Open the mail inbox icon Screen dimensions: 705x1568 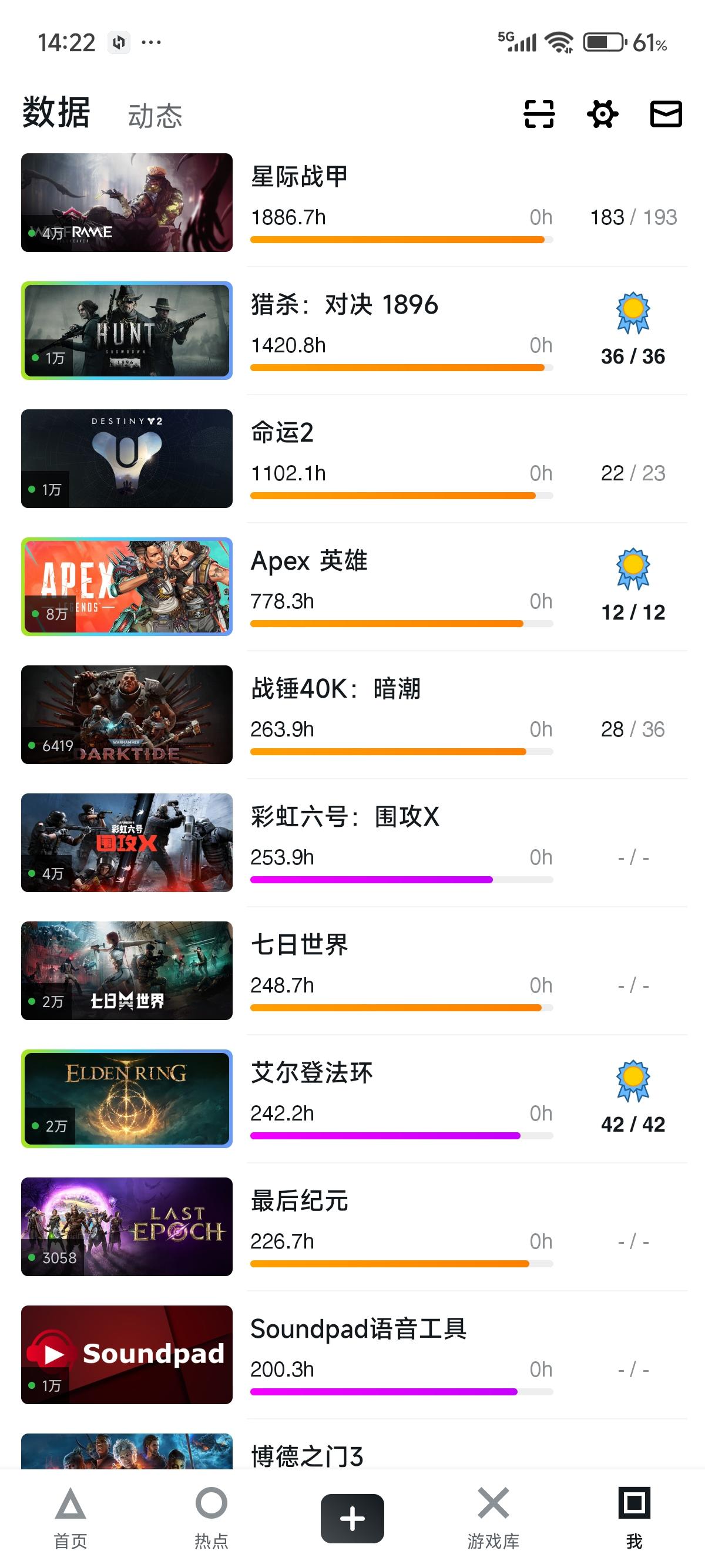pos(666,114)
